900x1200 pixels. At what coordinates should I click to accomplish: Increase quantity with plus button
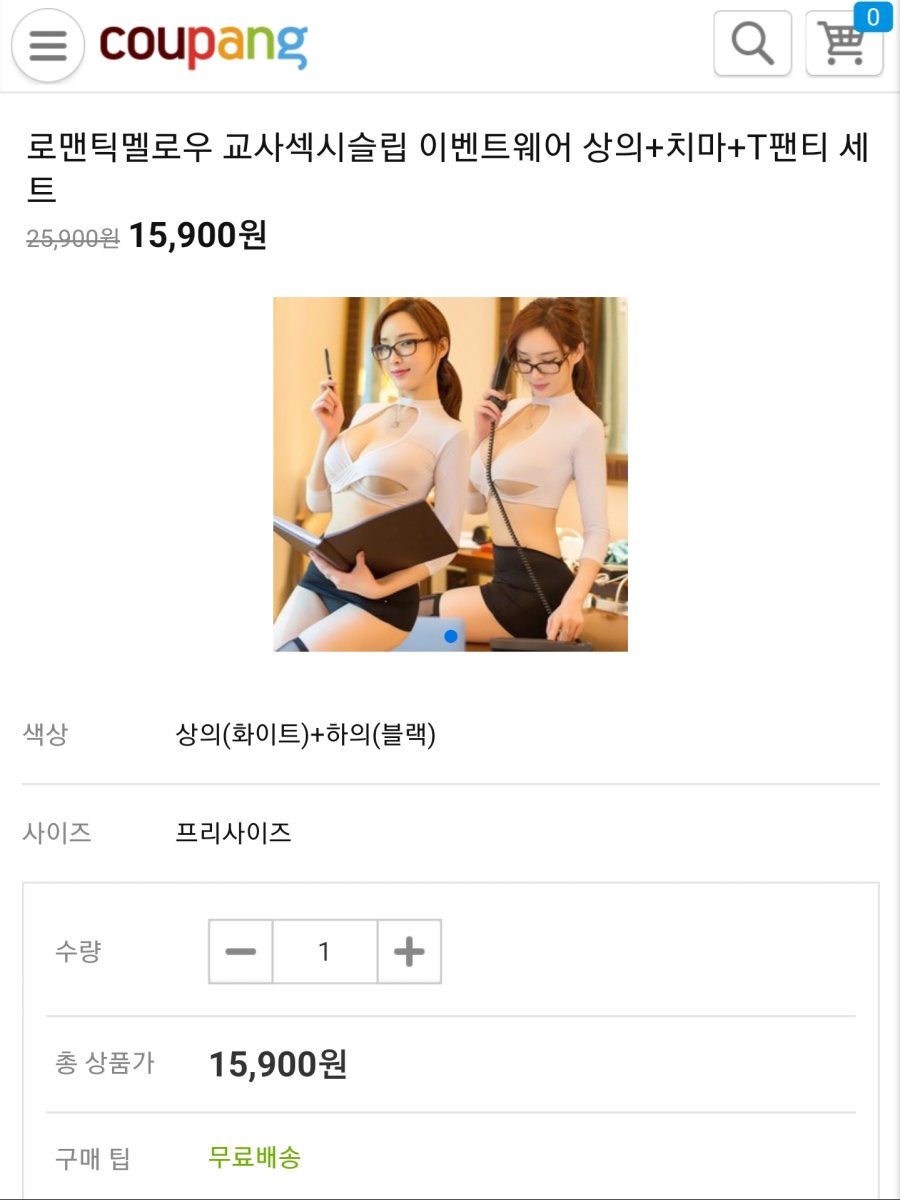coord(409,952)
